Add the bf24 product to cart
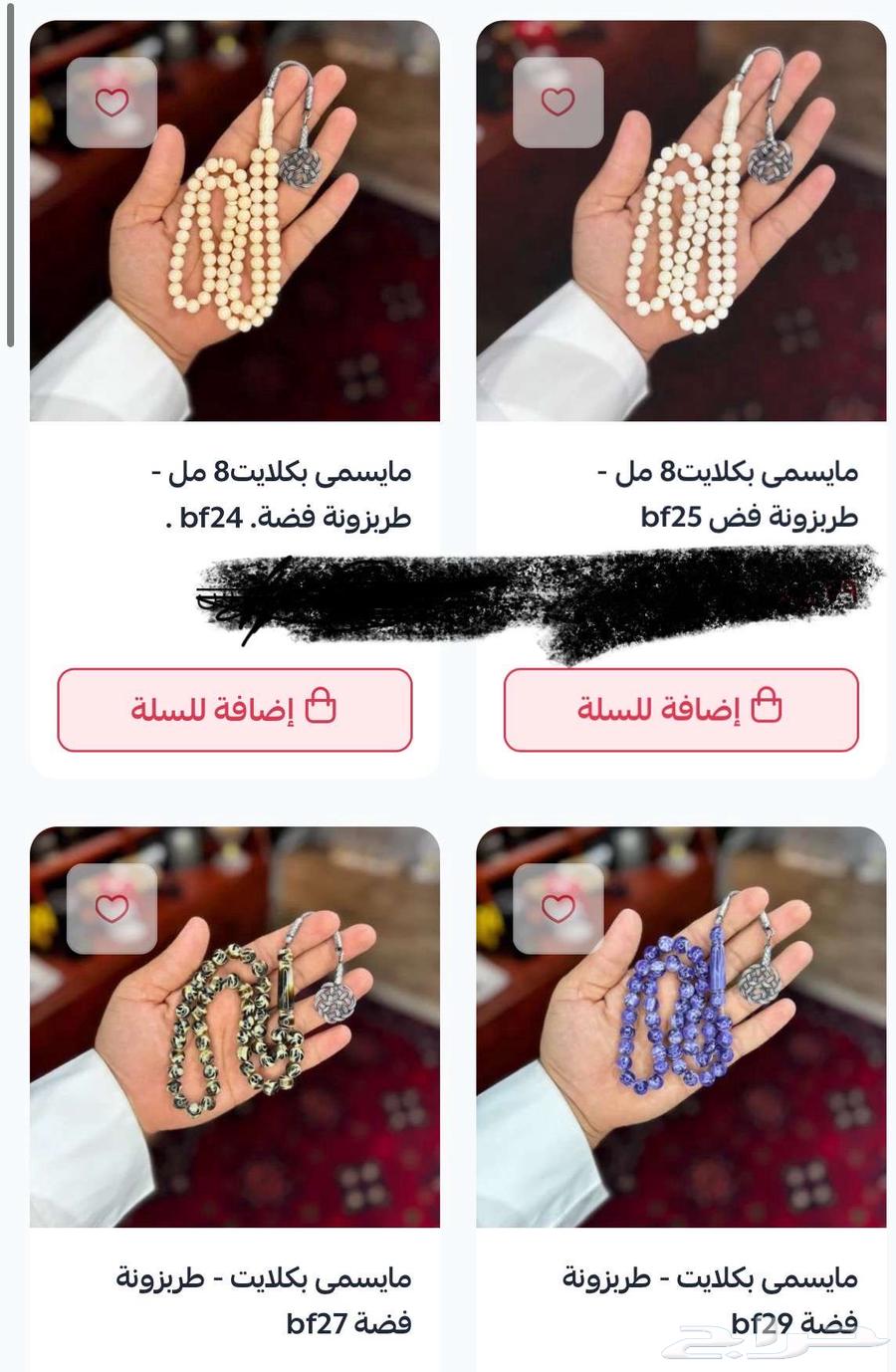 (235, 709)
